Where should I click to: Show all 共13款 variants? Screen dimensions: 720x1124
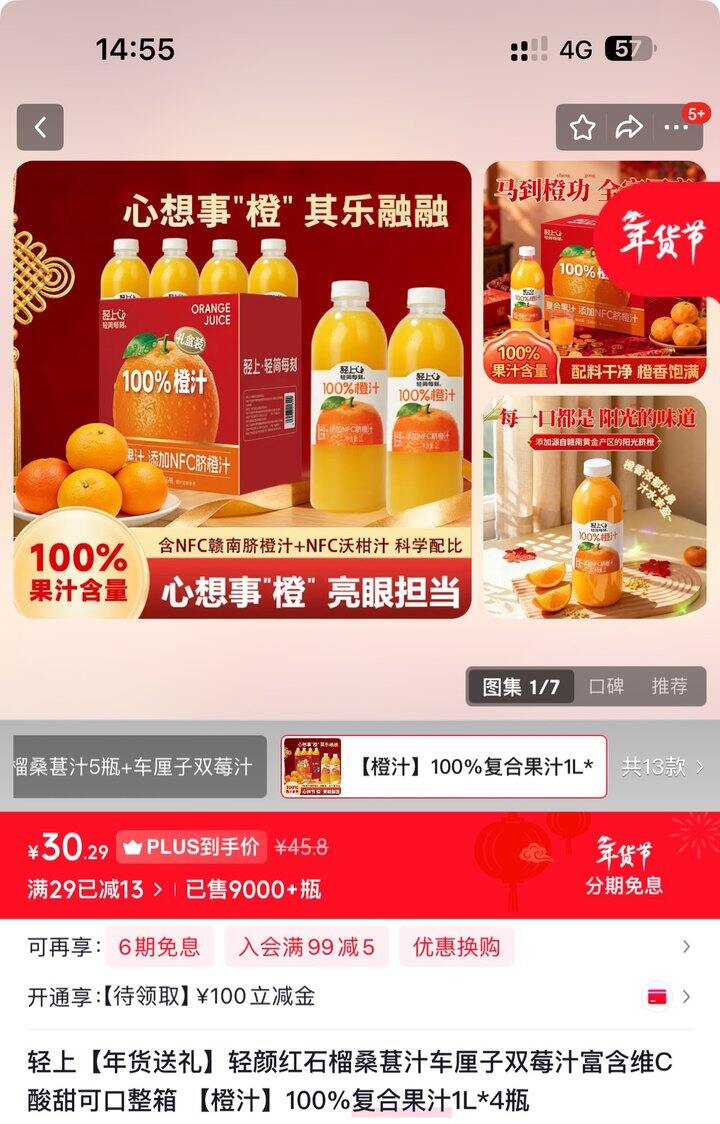[x=664, y=767]
